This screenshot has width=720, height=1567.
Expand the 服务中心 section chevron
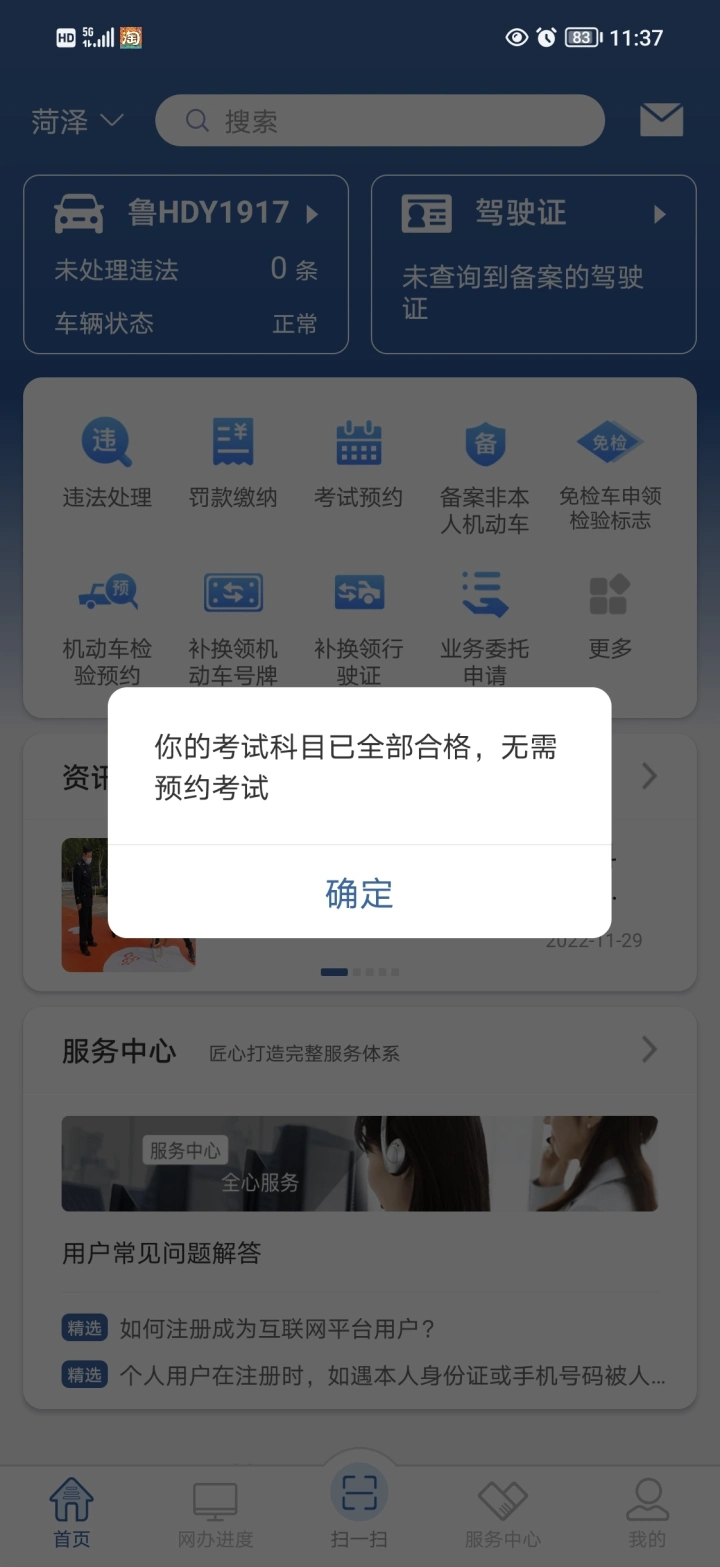click(649, 1049)
